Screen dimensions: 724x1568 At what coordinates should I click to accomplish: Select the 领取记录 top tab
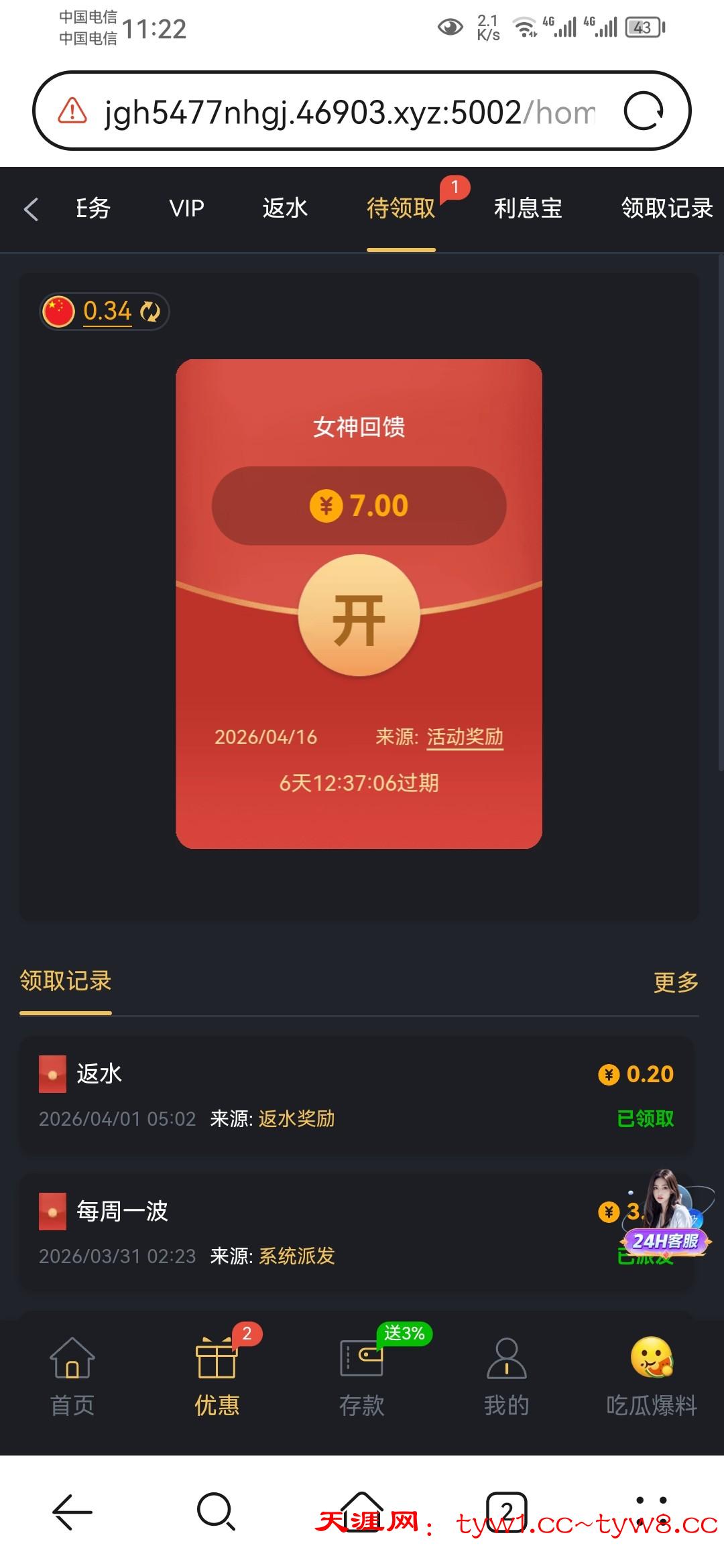point(666,208)
